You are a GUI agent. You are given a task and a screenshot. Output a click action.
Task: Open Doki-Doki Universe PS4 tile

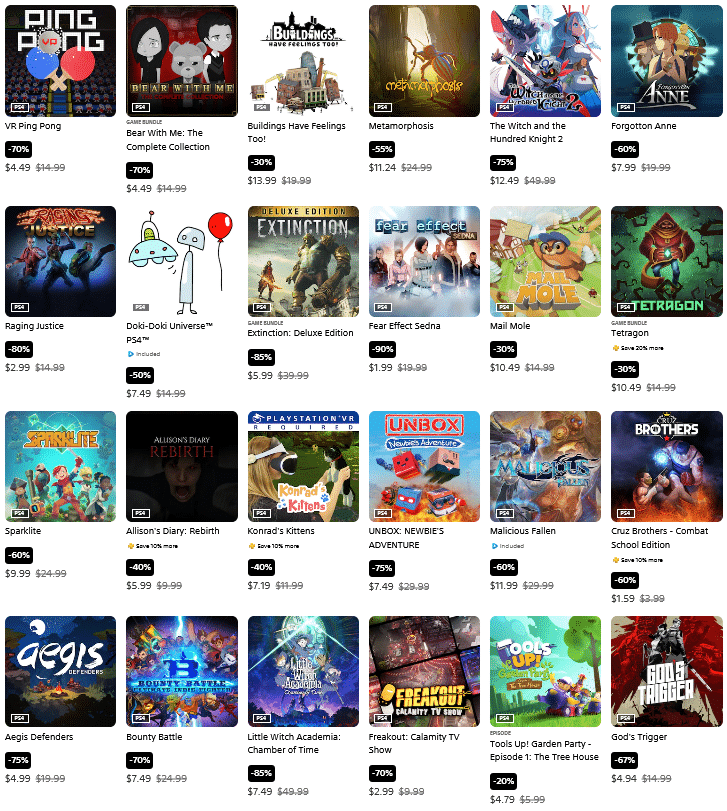(182, 261)
